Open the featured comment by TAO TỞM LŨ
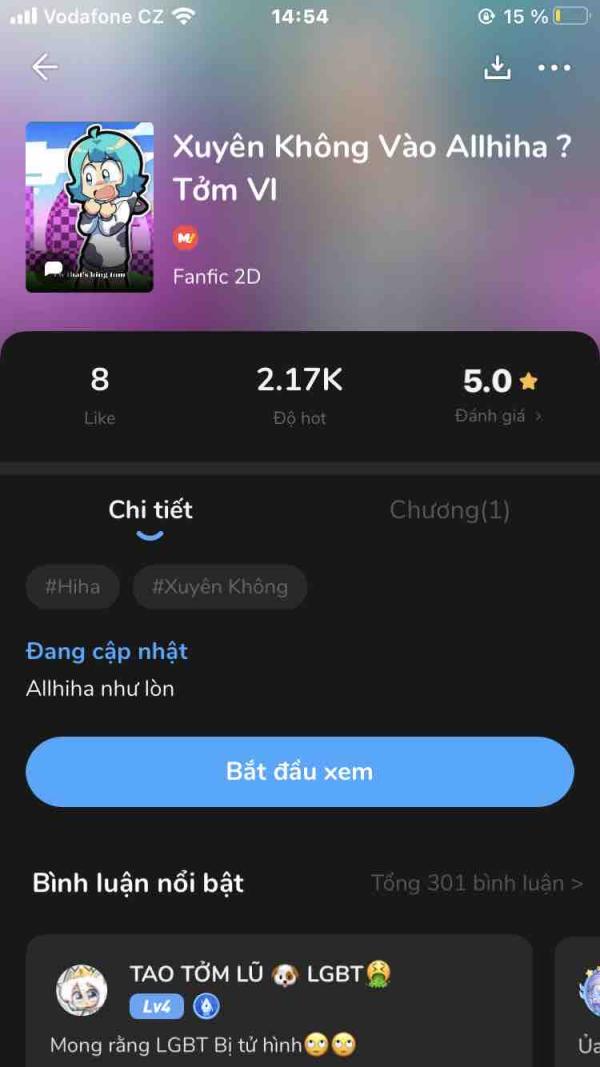Screen dimensions: 600x1067 point(279,1000)
